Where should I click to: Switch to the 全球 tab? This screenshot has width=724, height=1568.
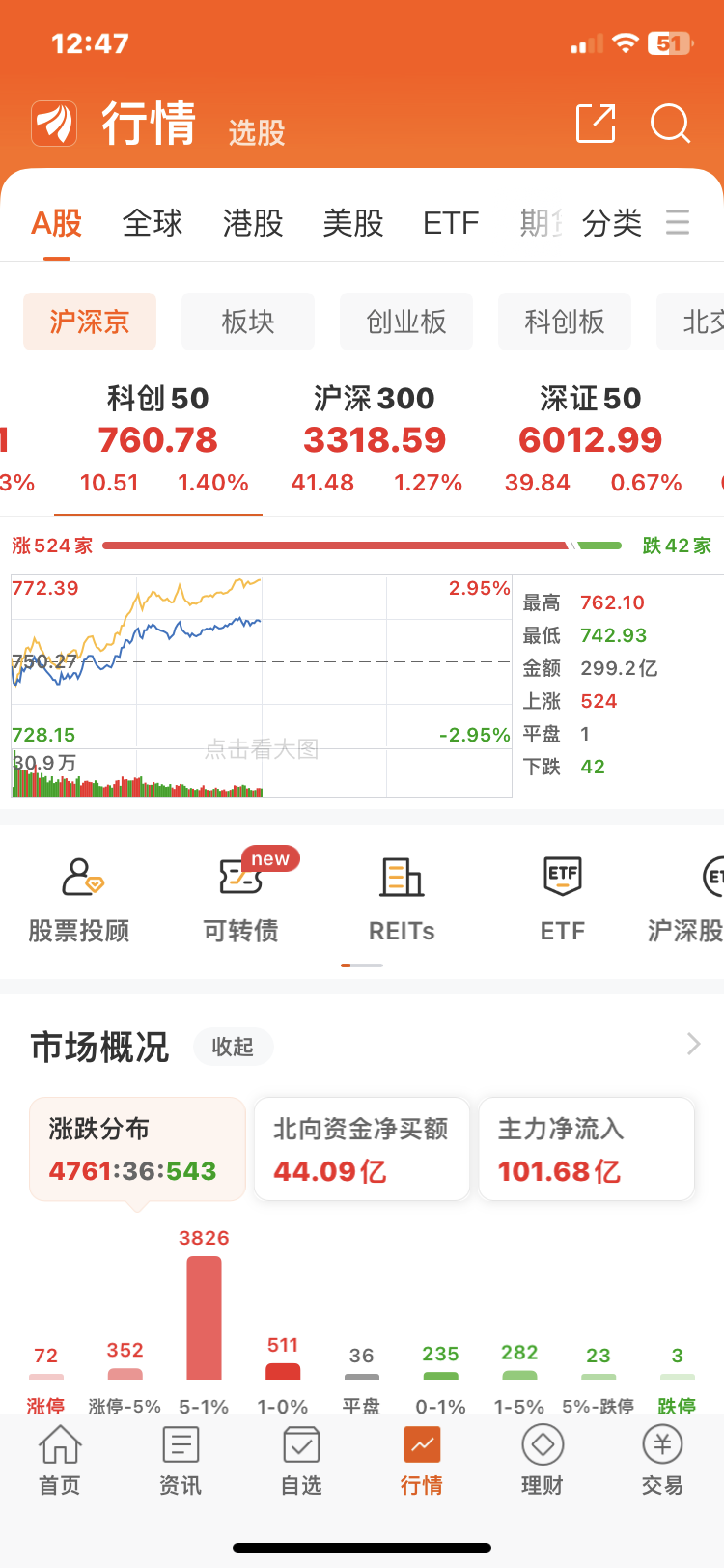coord(153,223)
